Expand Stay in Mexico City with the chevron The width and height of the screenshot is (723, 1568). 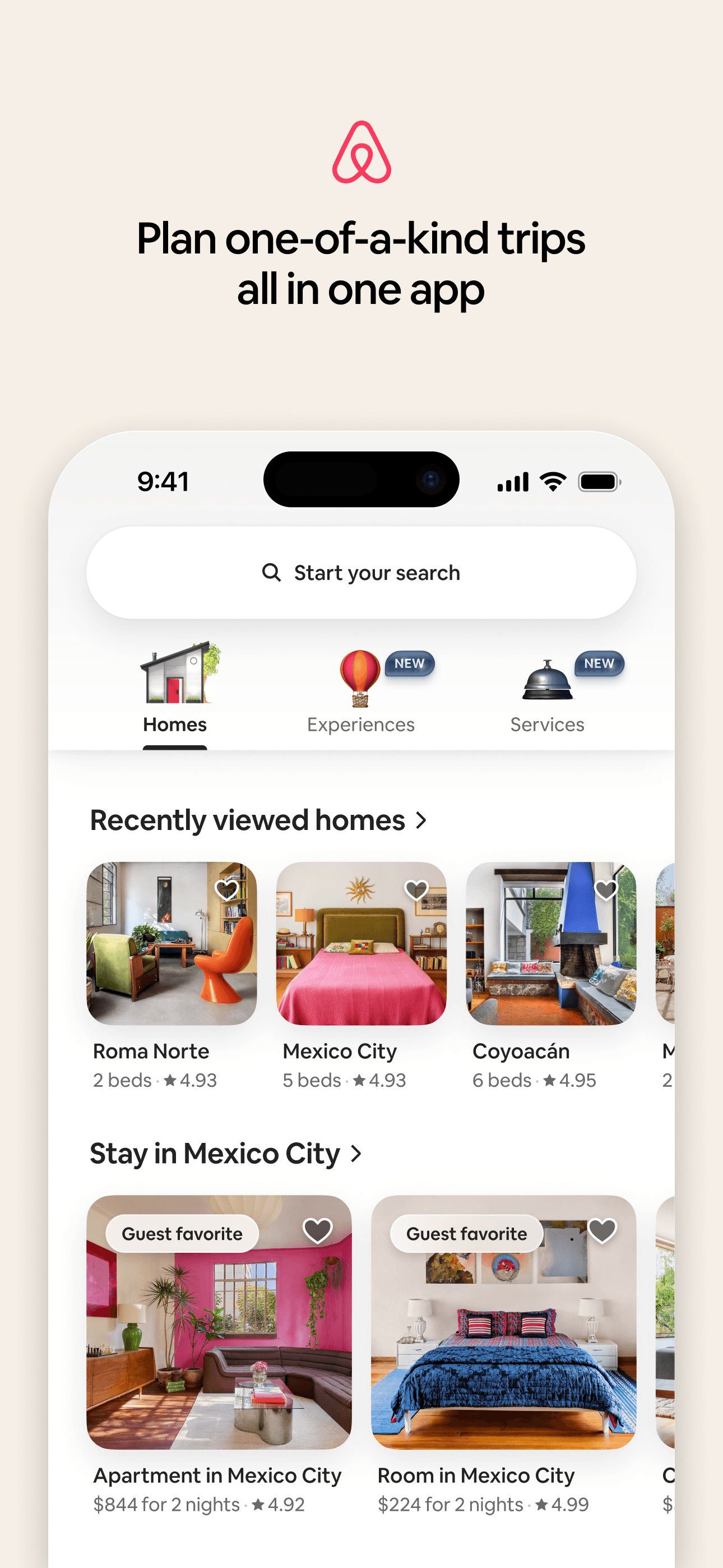click(355, 1152)
